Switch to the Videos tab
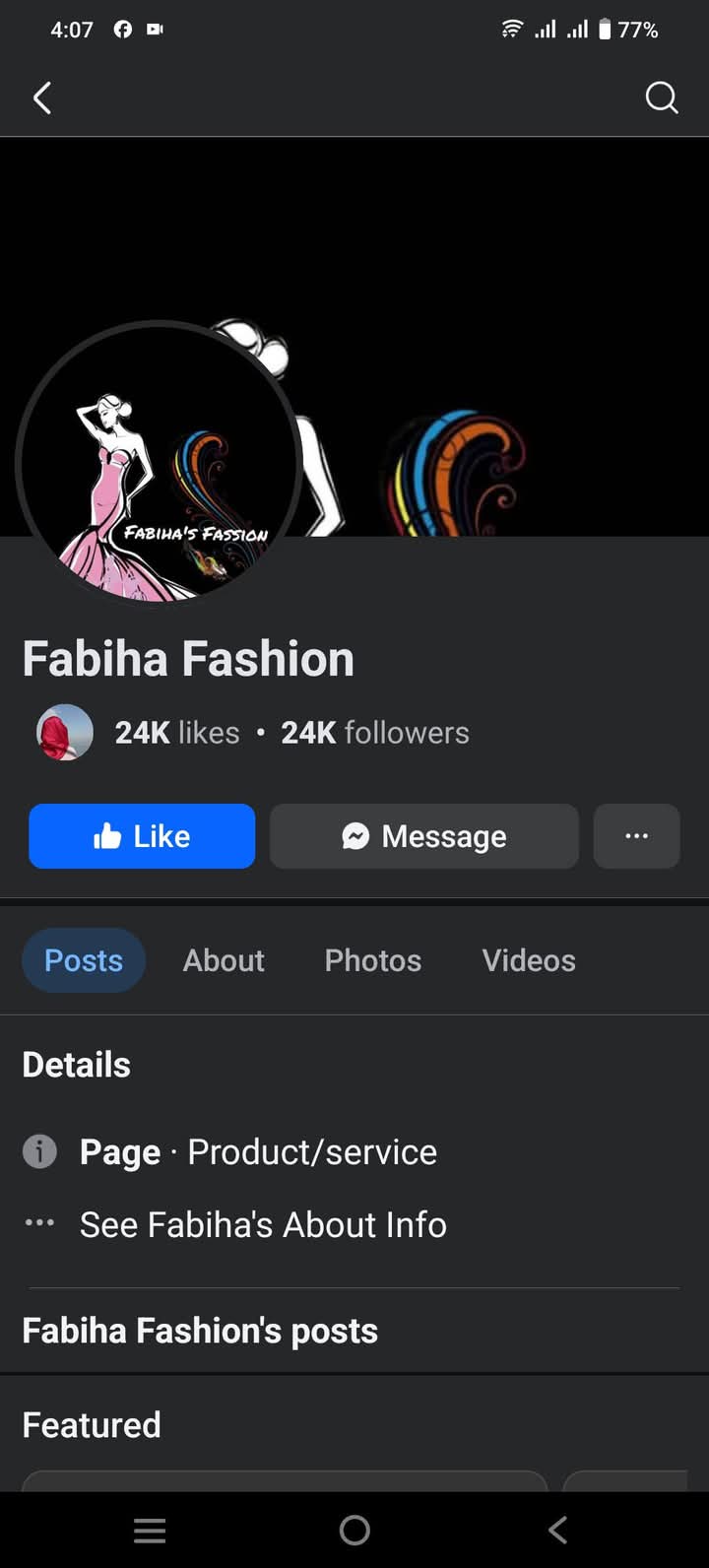 click(x=529, y=960)
